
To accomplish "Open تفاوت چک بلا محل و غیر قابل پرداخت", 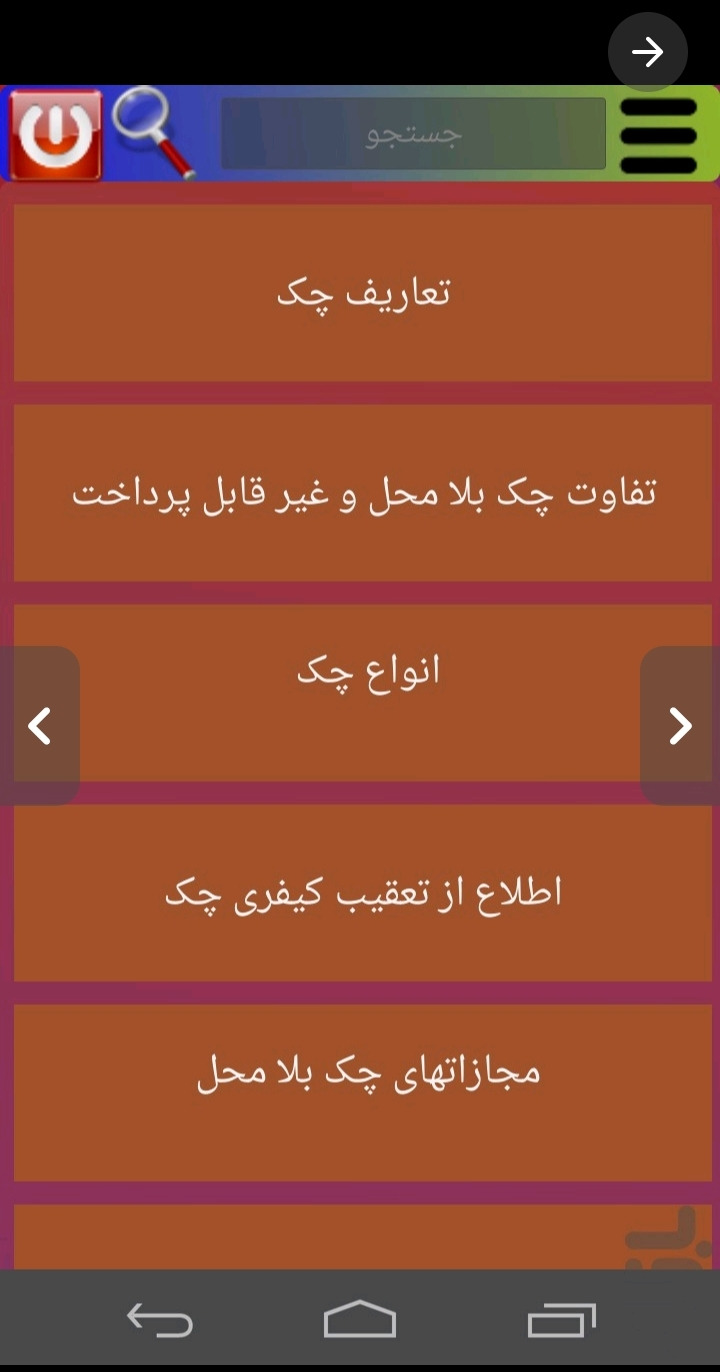I will tap(362, 492).
